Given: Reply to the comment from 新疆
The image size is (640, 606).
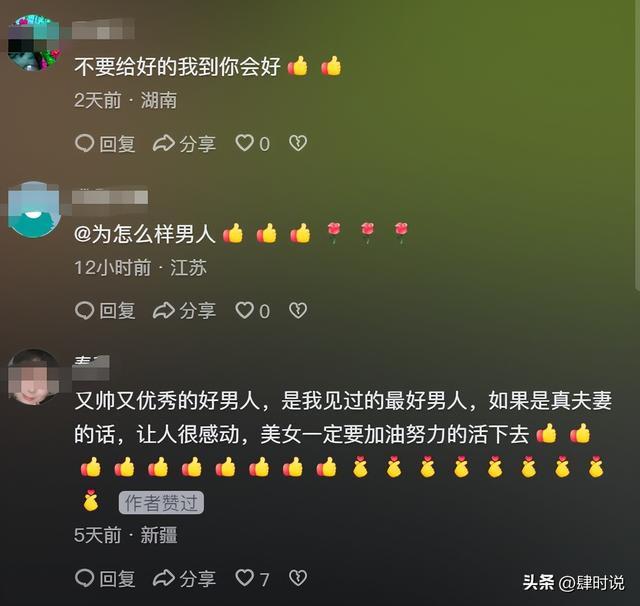Looking at the screenshot, I should [x=105, y=578].
